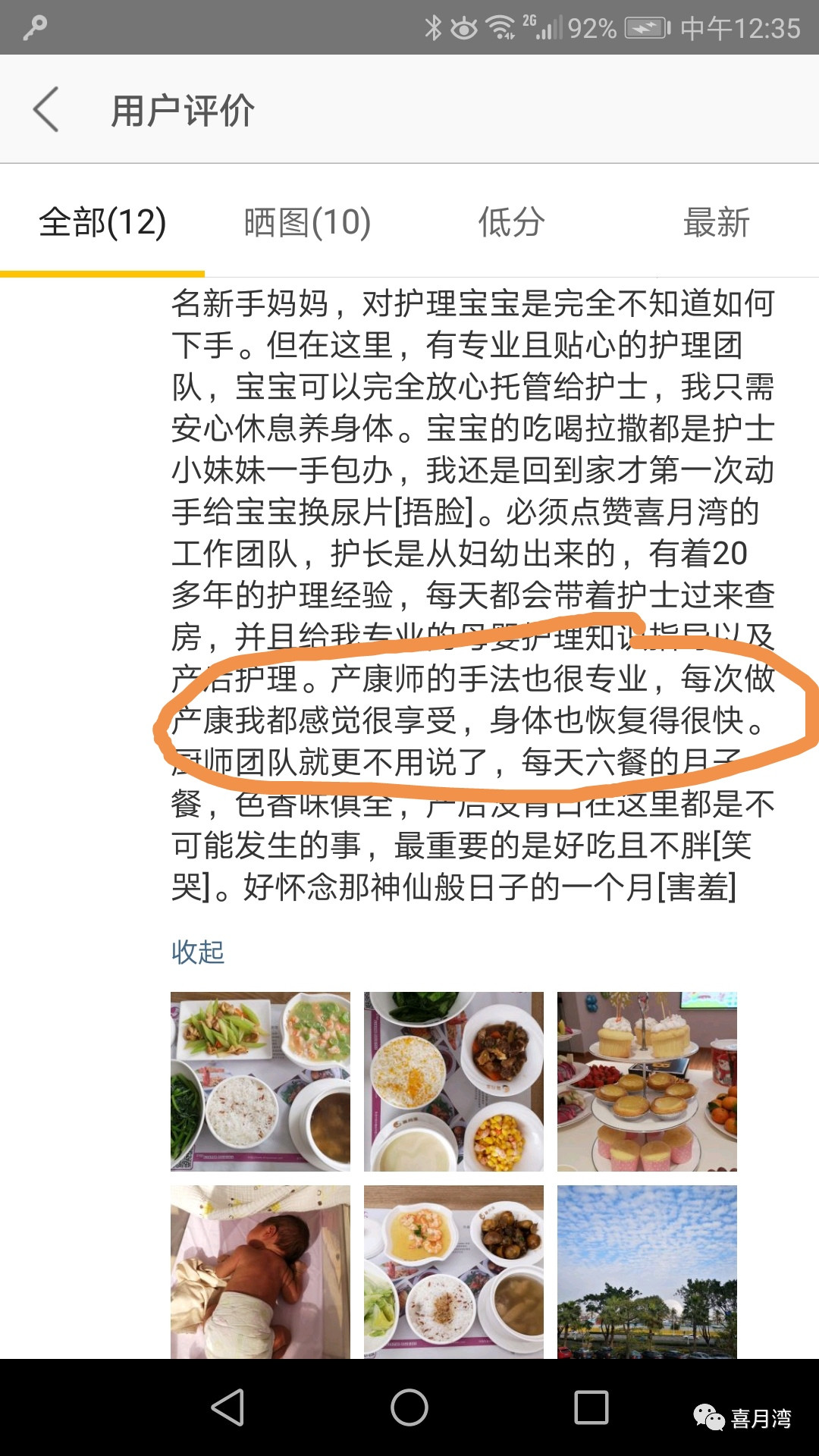Switch to the 晒图(10) tab
819x1456 pixels.
[307, 222]
